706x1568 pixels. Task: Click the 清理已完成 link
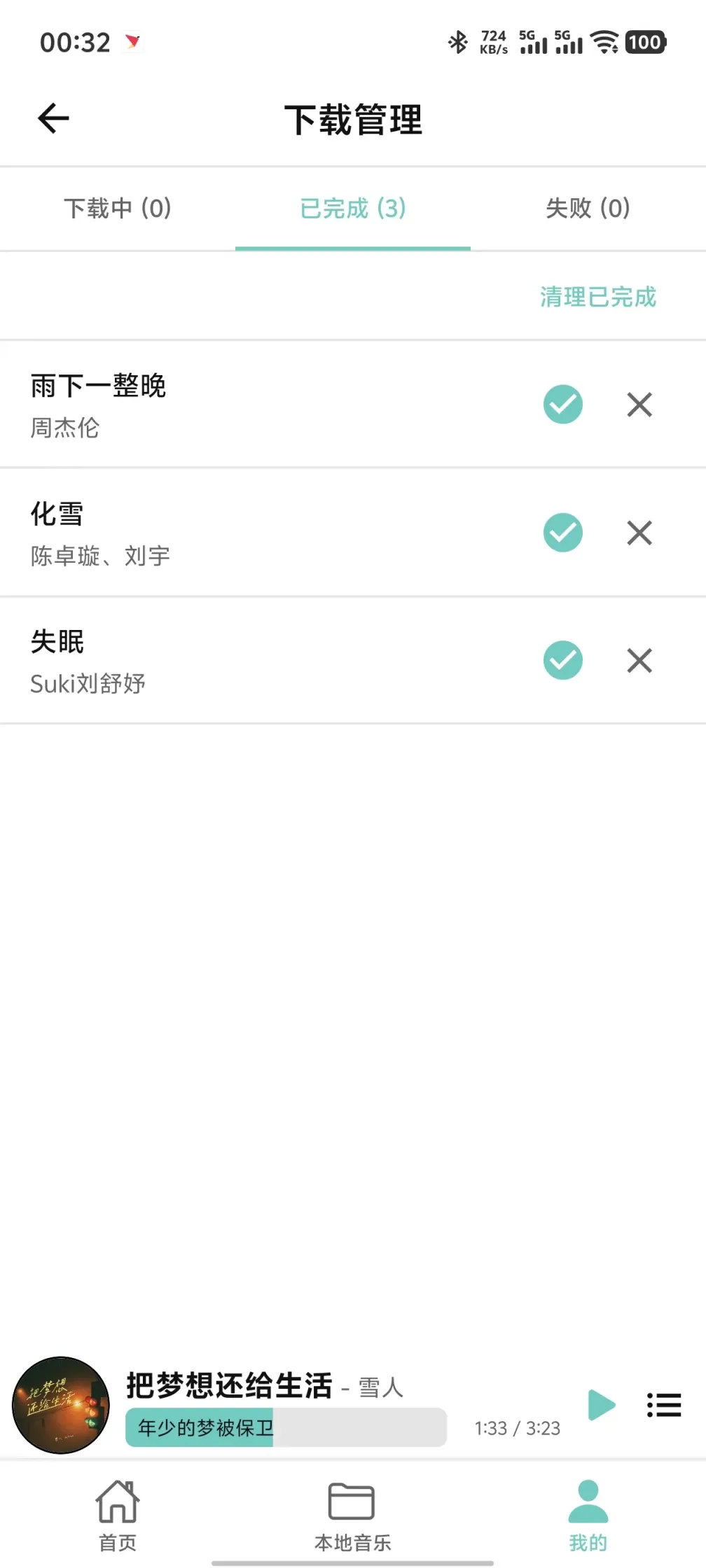click(x=597, y=297)
